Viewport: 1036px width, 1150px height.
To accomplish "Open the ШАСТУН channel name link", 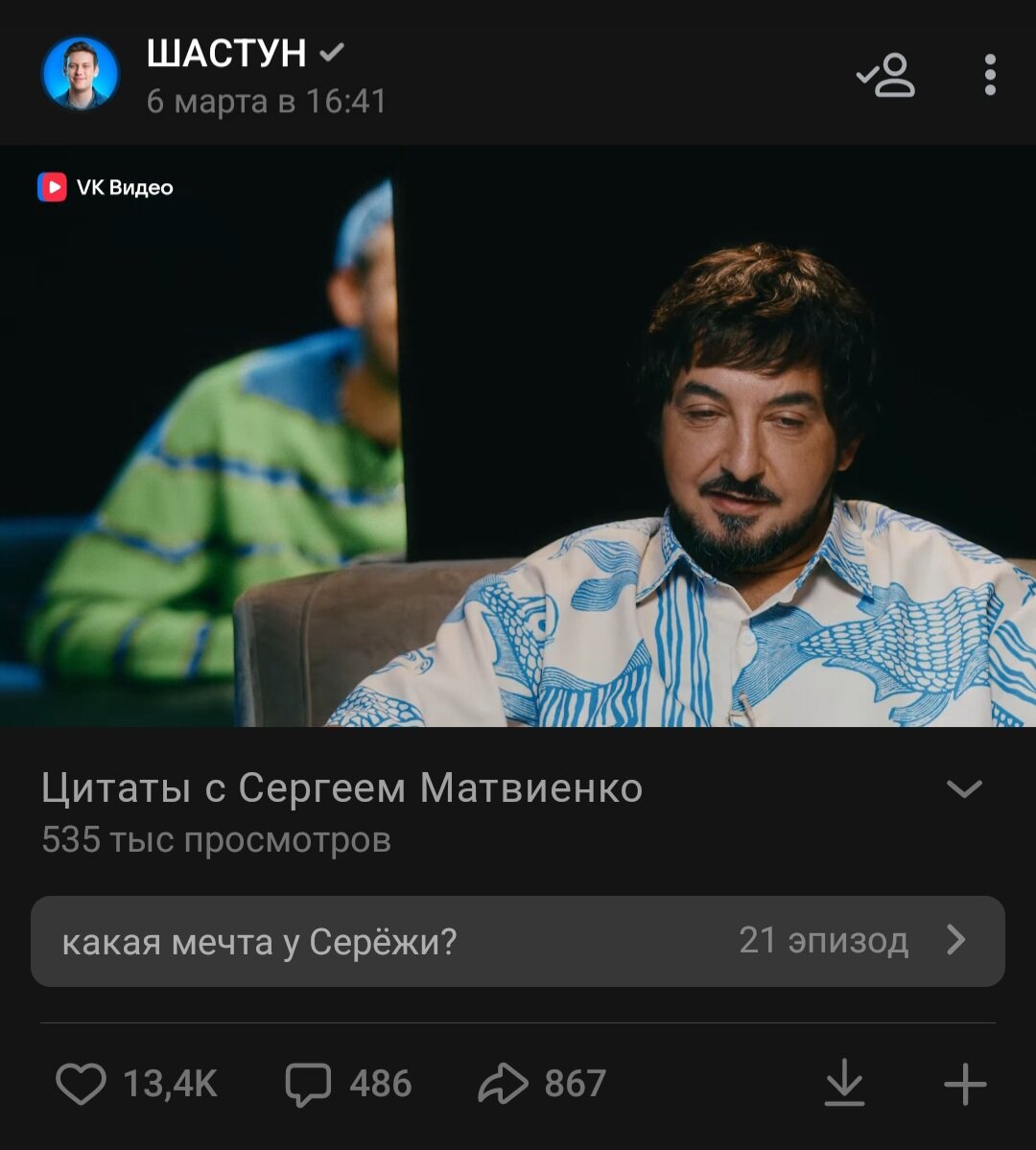I will [x=225, y=55].
